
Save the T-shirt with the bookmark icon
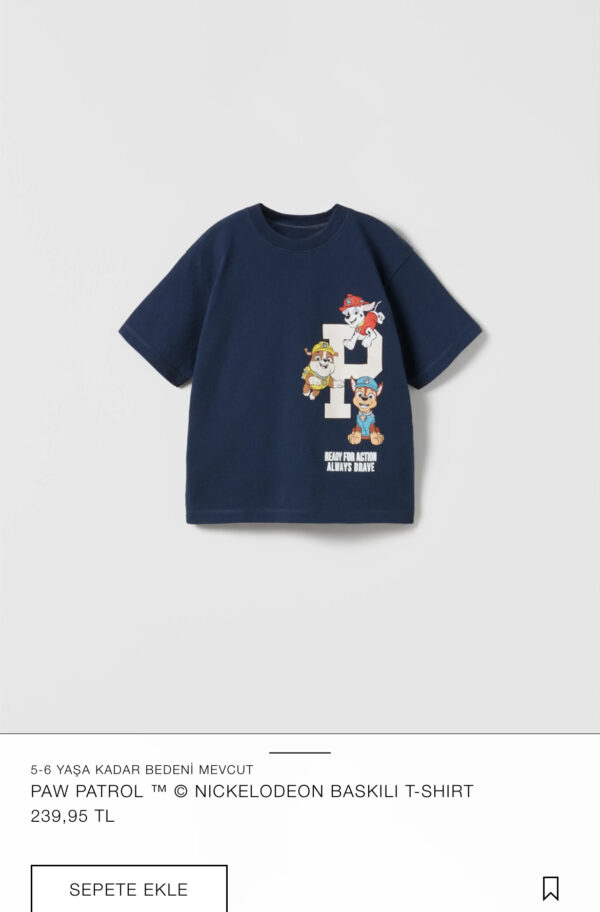(550, 888)
